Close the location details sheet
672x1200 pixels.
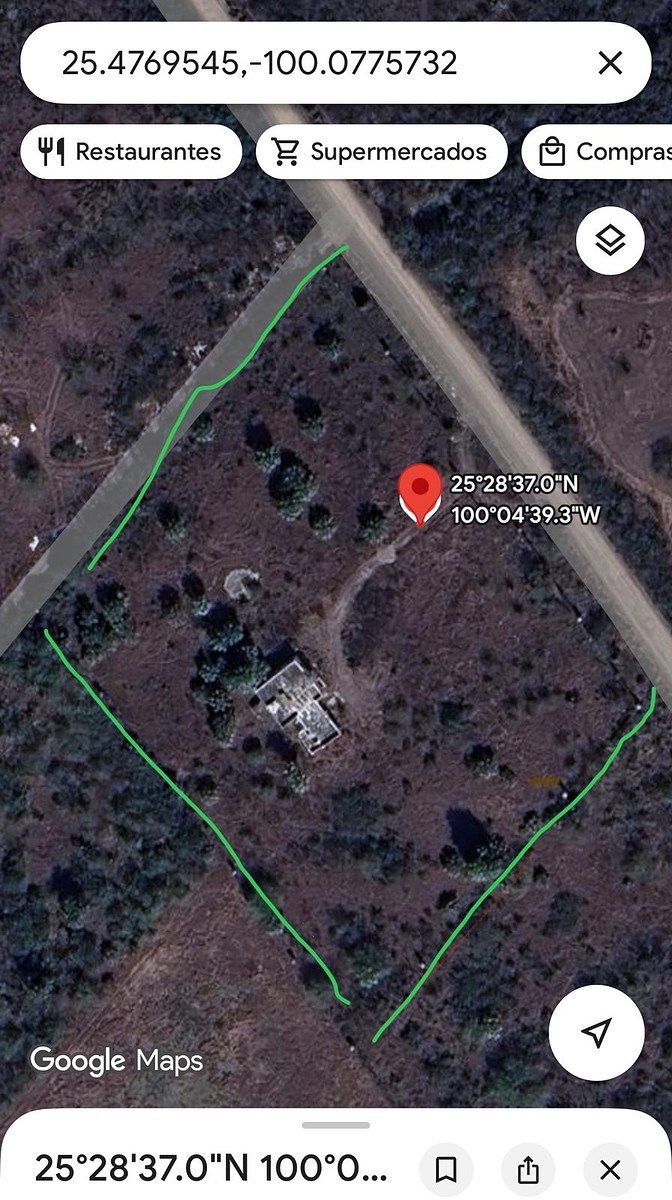(x=610, y=1169)
